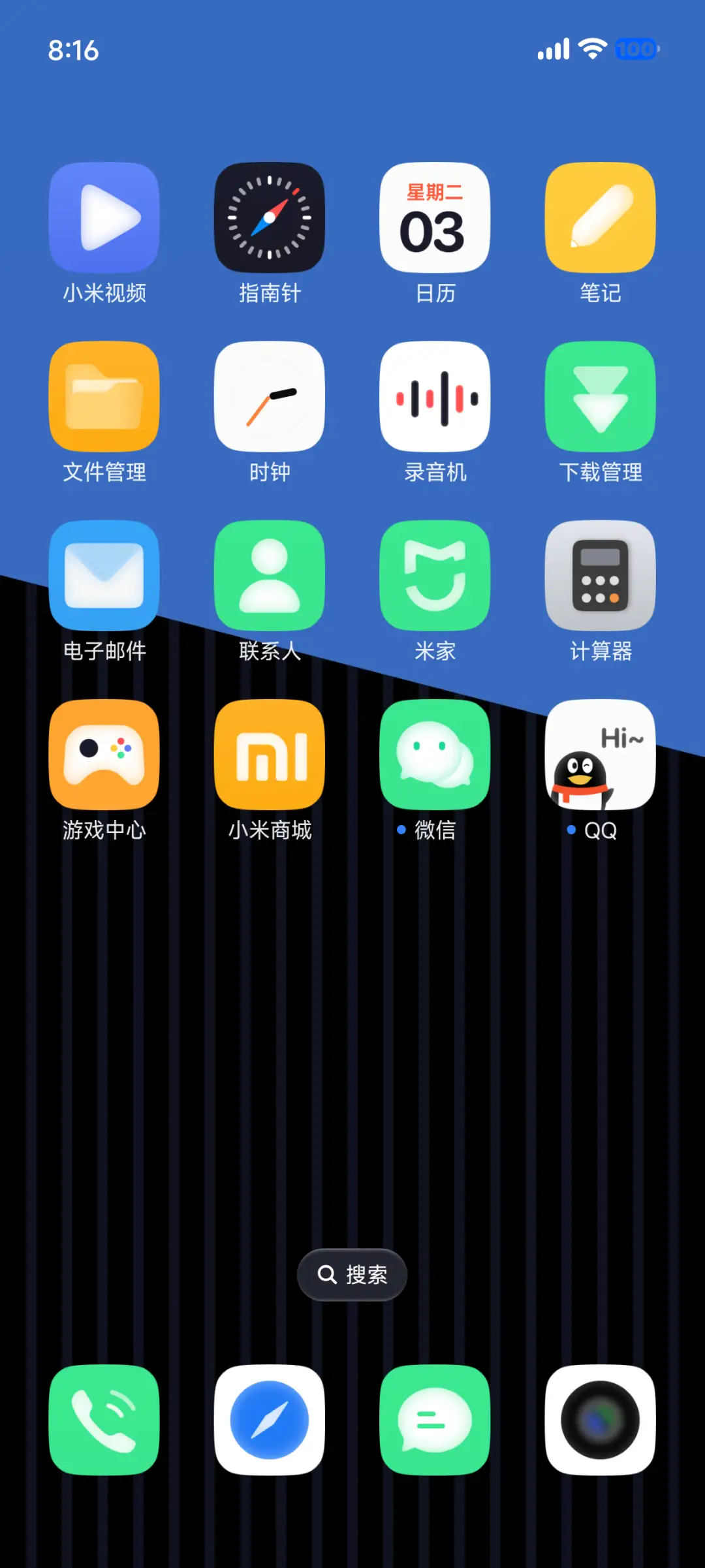Launch the 指南针 compass app

click(270, 218)
